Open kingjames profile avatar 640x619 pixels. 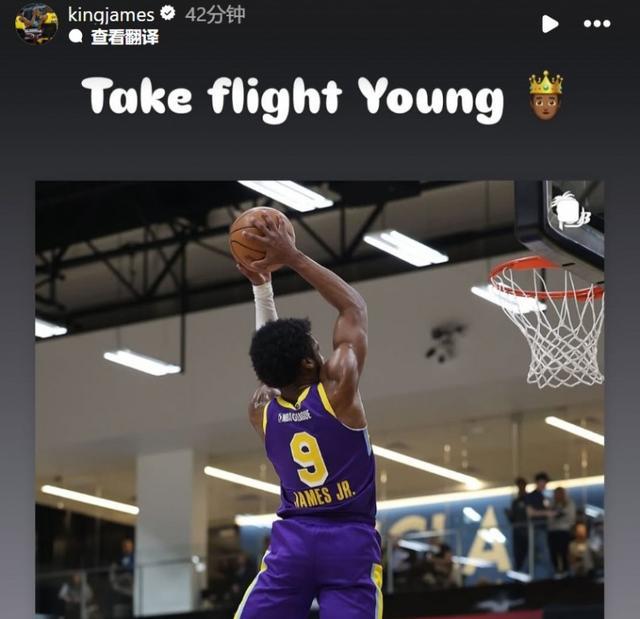(x=36, y=22)
